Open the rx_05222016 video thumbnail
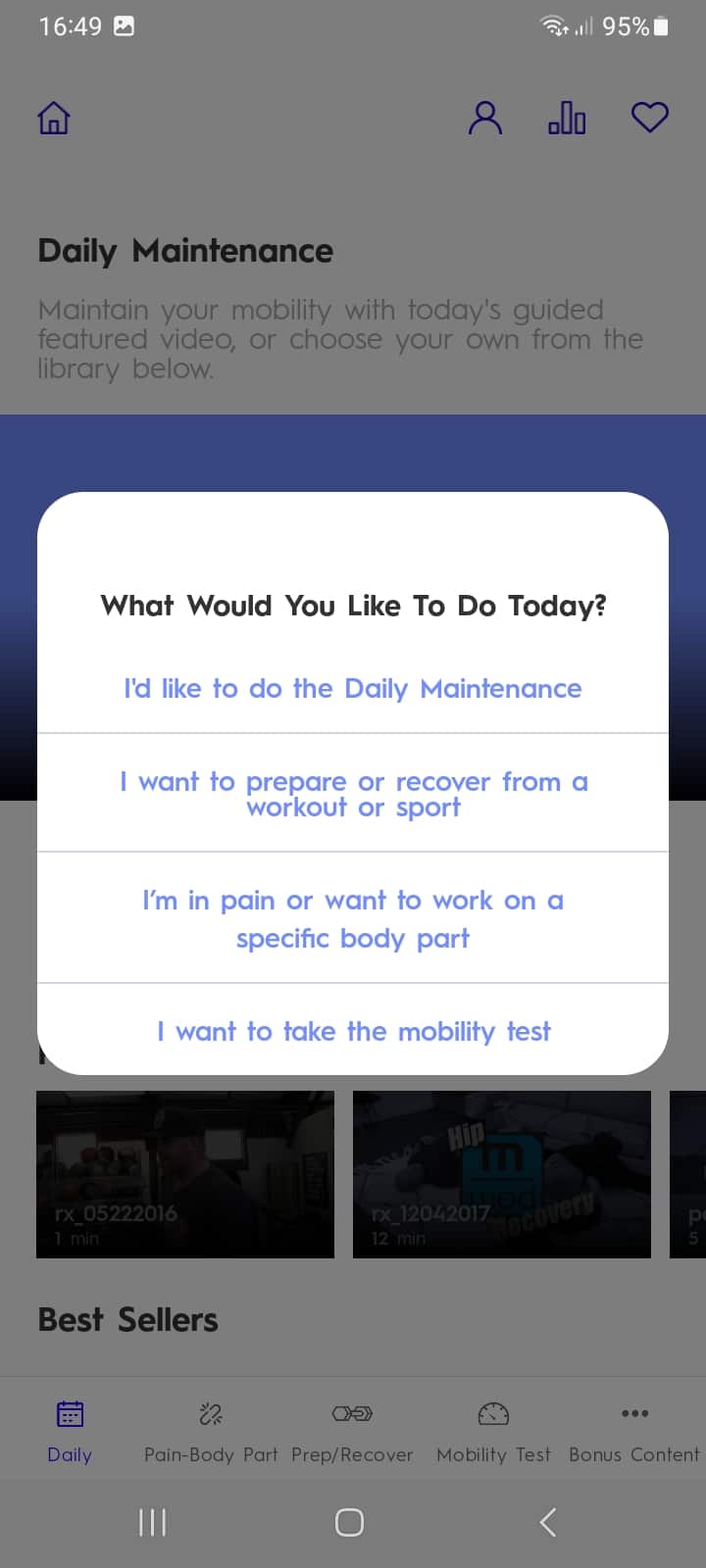Image resolution: width=706 pixels, height=1568 pixels. coord(184,1174)
